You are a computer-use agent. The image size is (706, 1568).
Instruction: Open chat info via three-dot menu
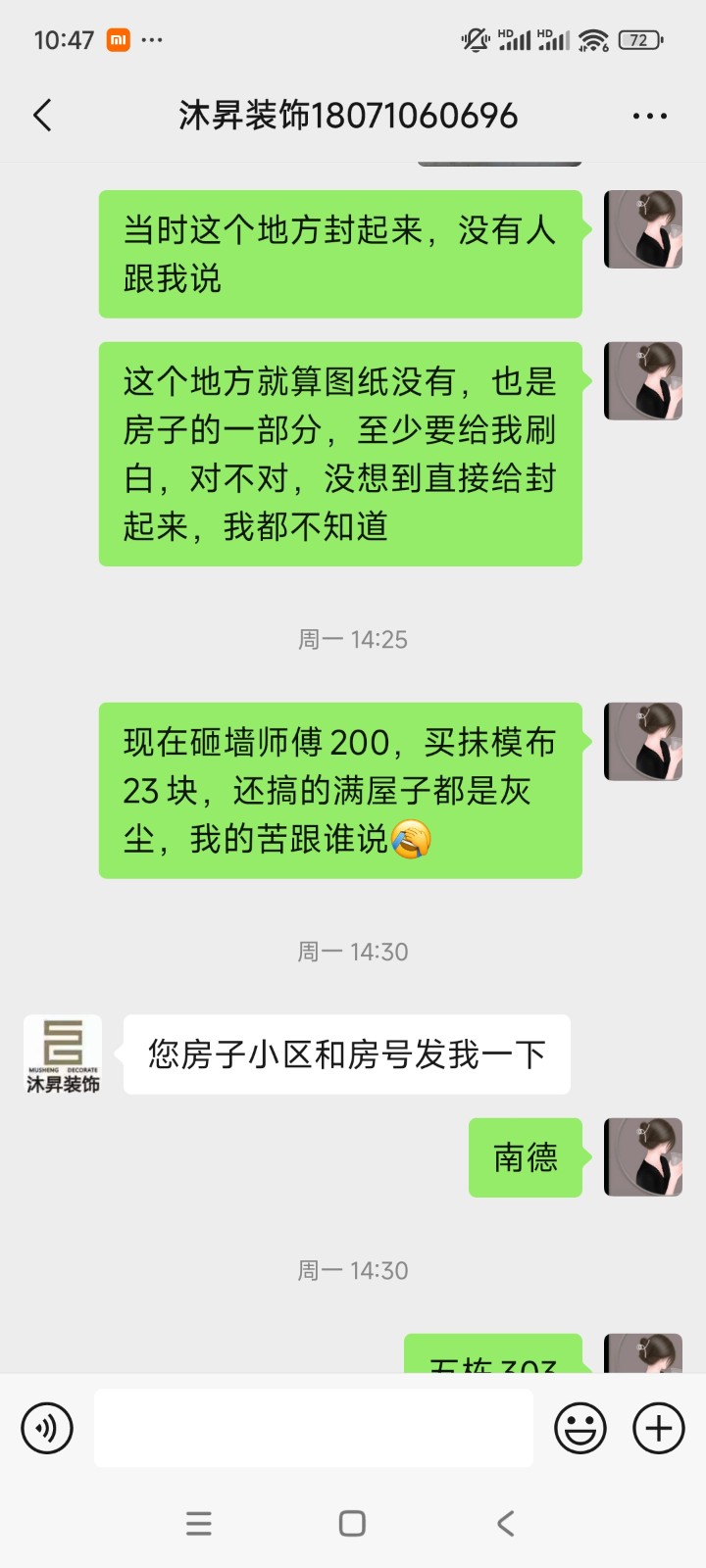pos(649,116)
